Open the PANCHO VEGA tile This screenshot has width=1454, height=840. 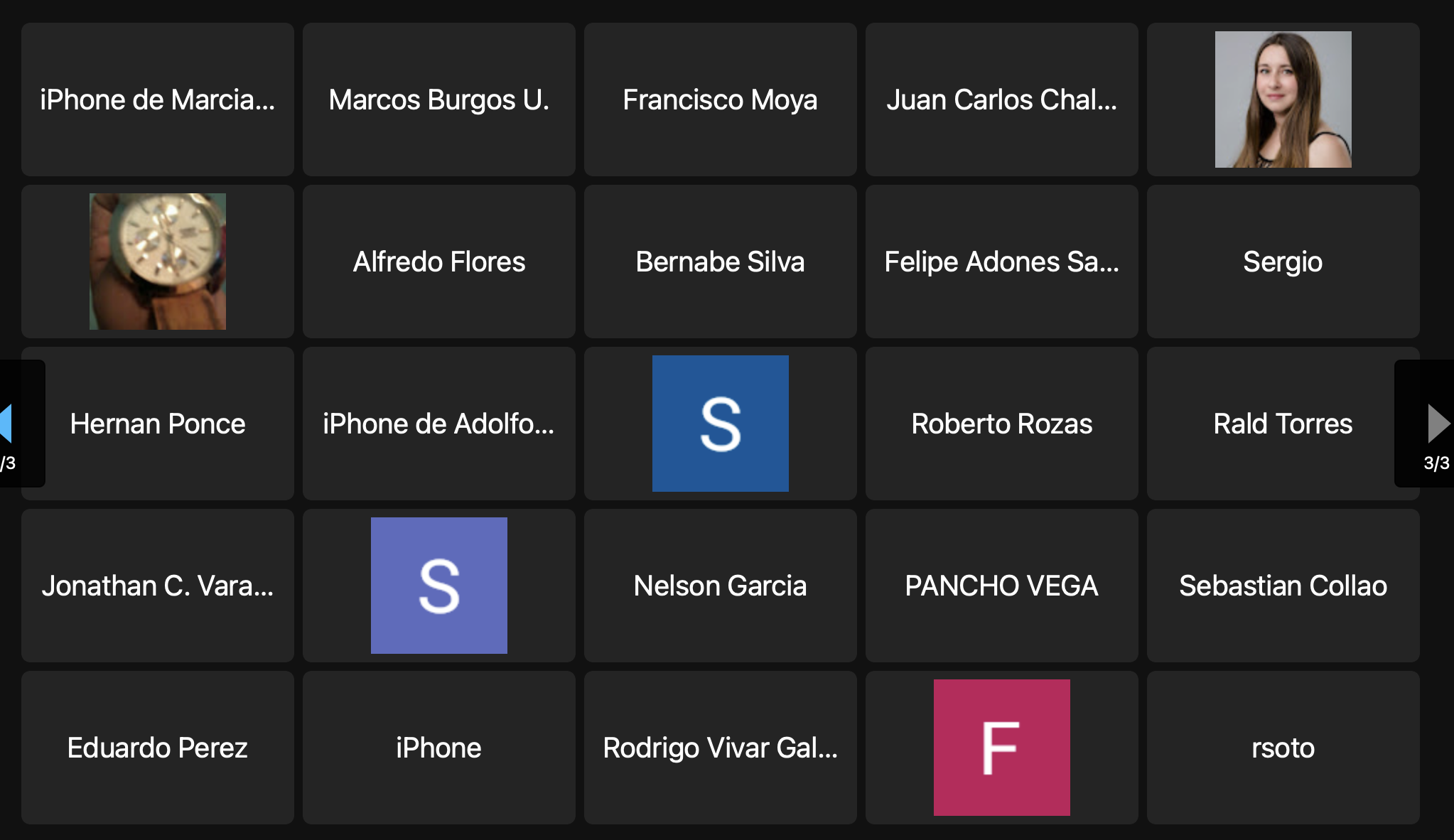click(x=1002, y=586)
